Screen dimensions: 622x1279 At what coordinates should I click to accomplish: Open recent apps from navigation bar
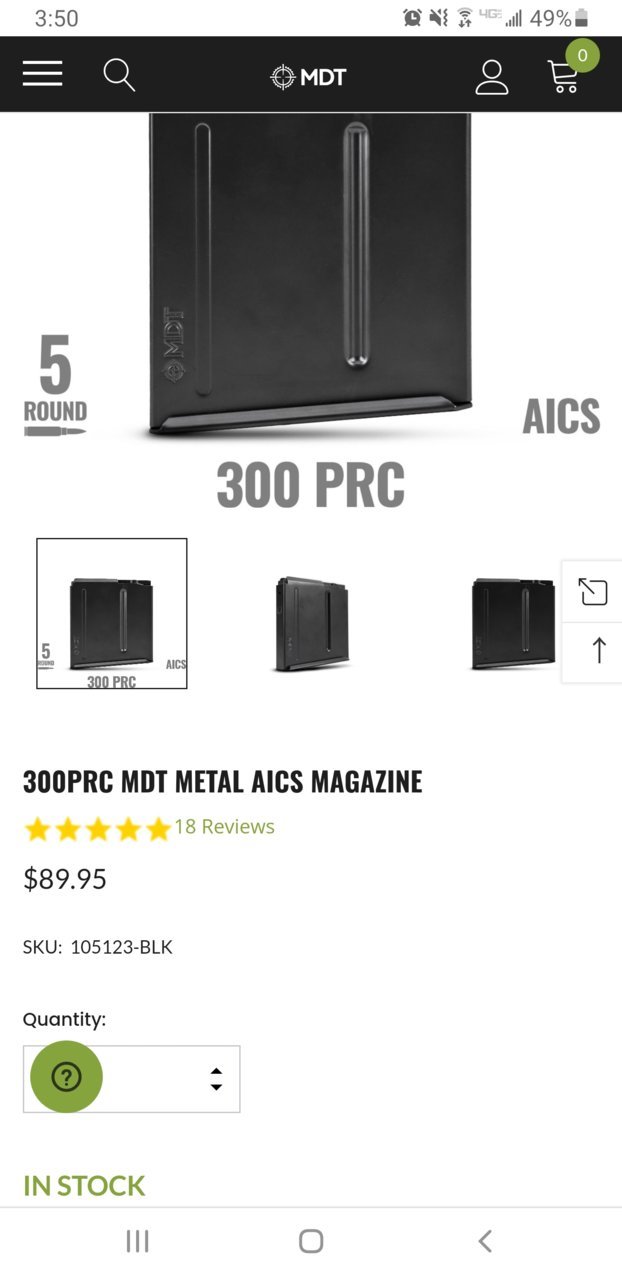point(138,1241)
